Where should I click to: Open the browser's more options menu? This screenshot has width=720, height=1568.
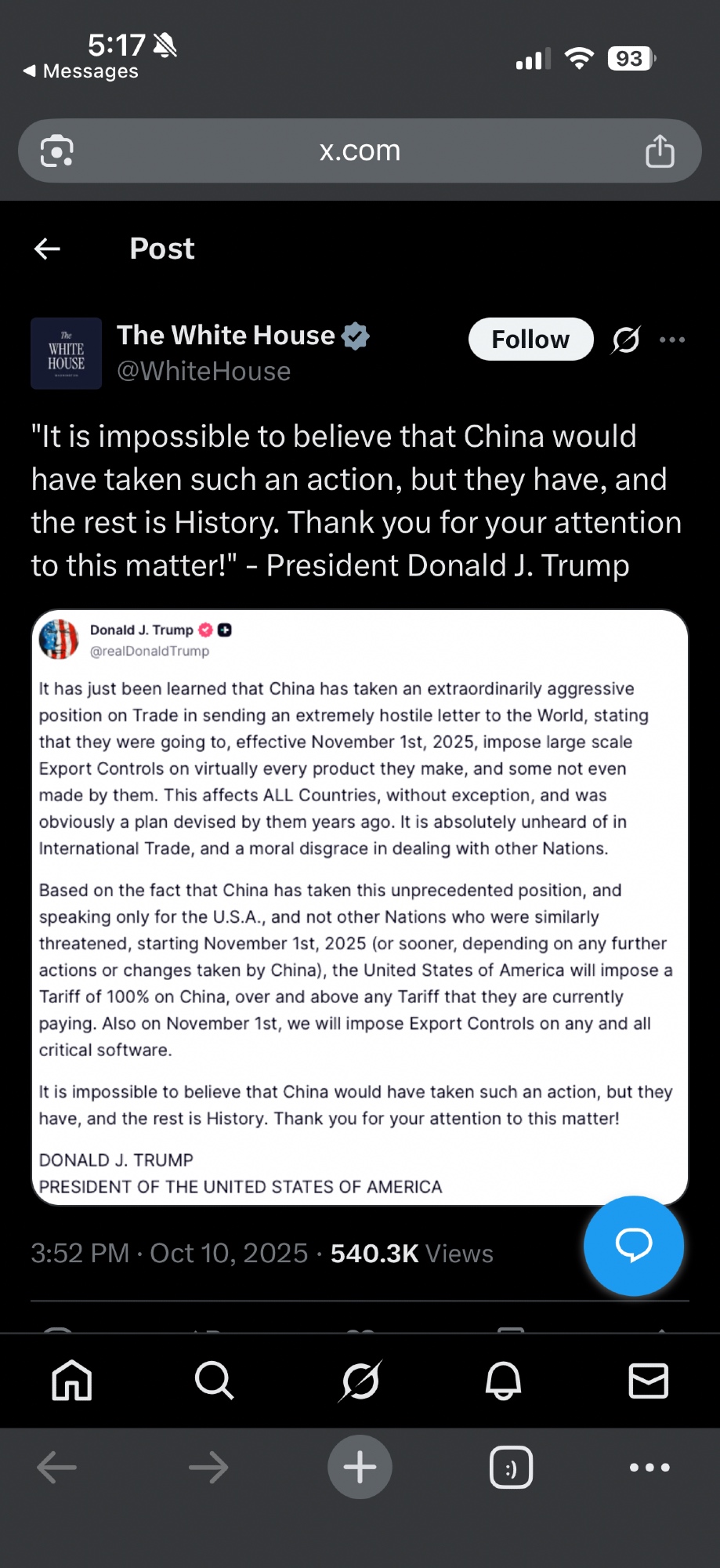(x=649, y=1467)
